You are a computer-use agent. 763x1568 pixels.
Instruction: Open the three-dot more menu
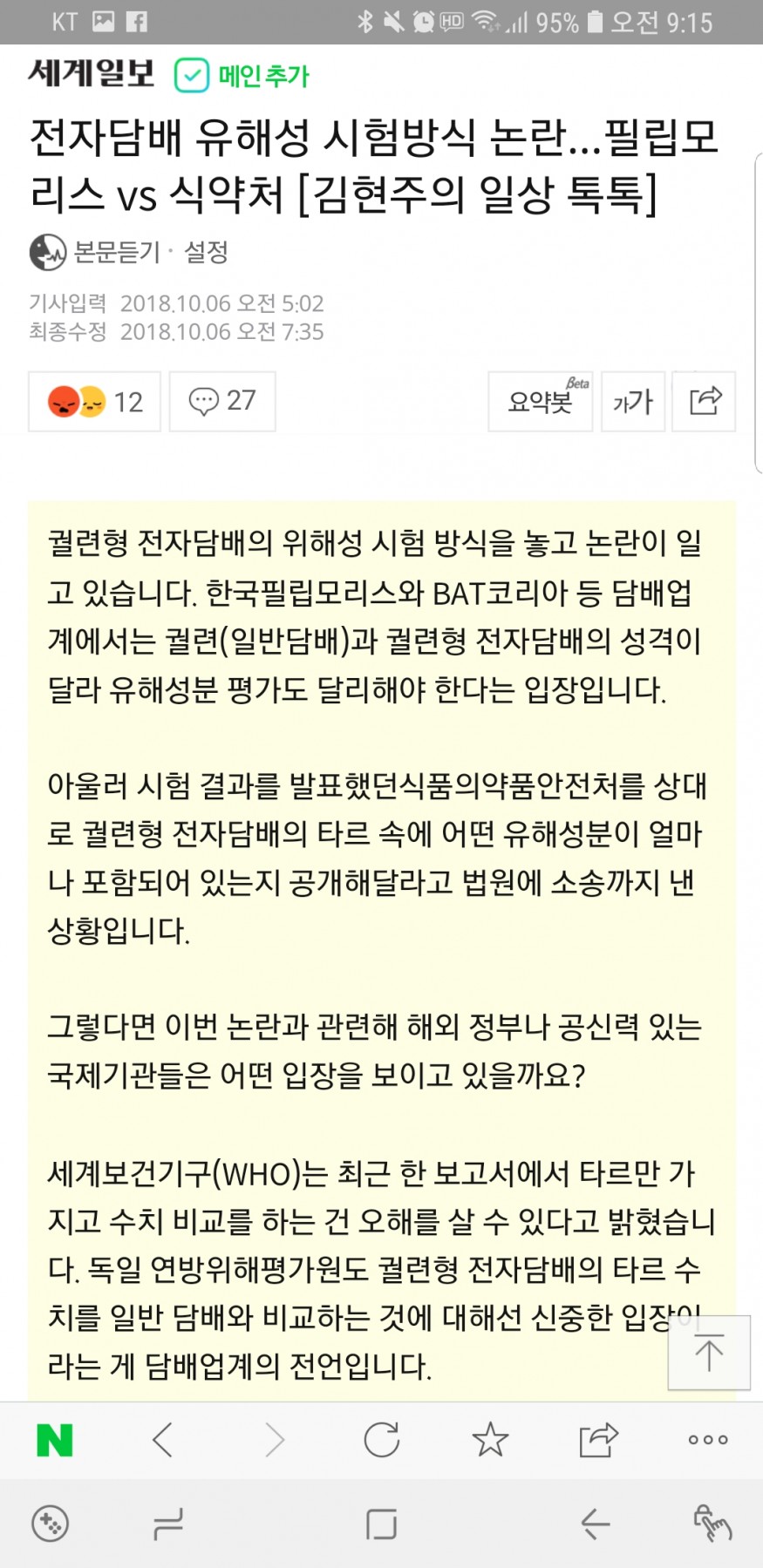[707, 1440]
